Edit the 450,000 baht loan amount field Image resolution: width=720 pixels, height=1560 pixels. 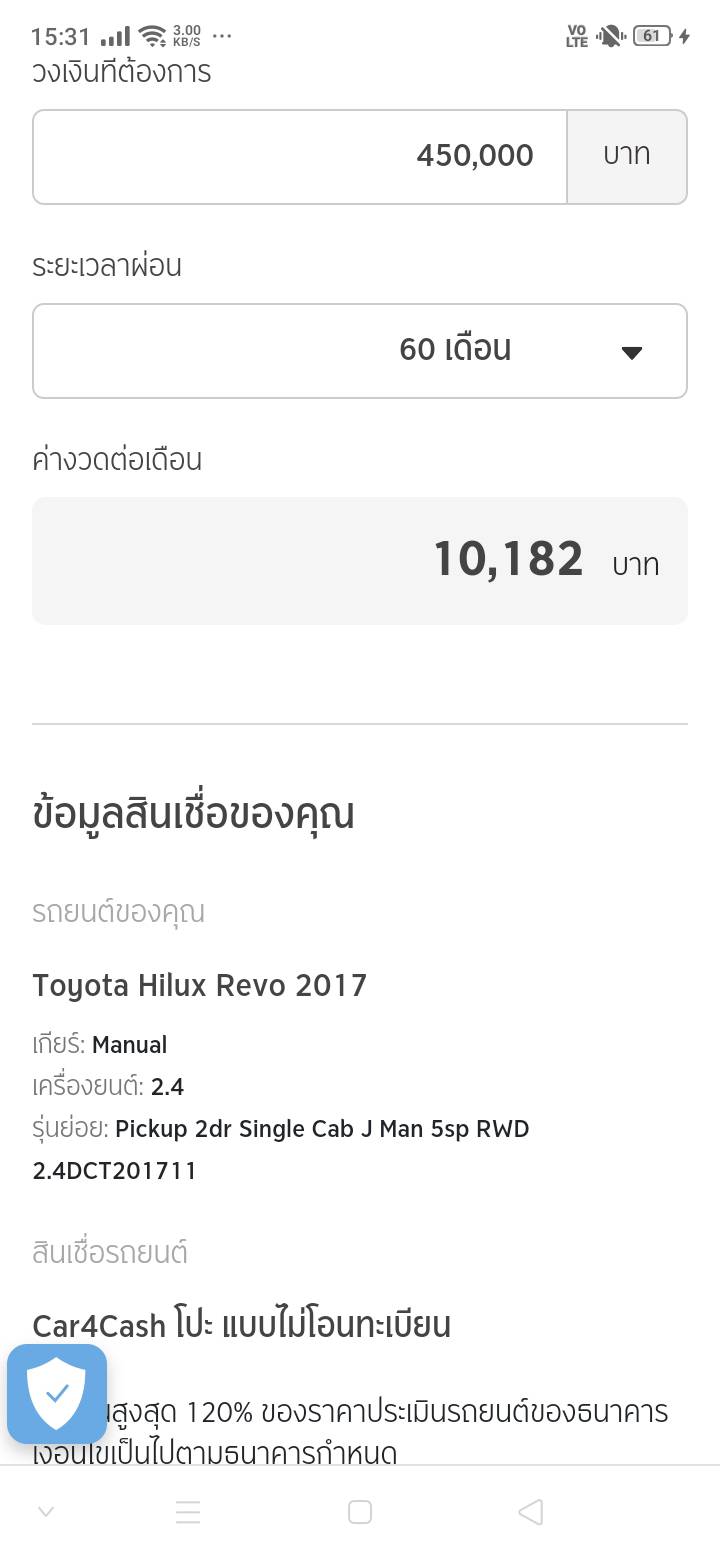(300, 156)
